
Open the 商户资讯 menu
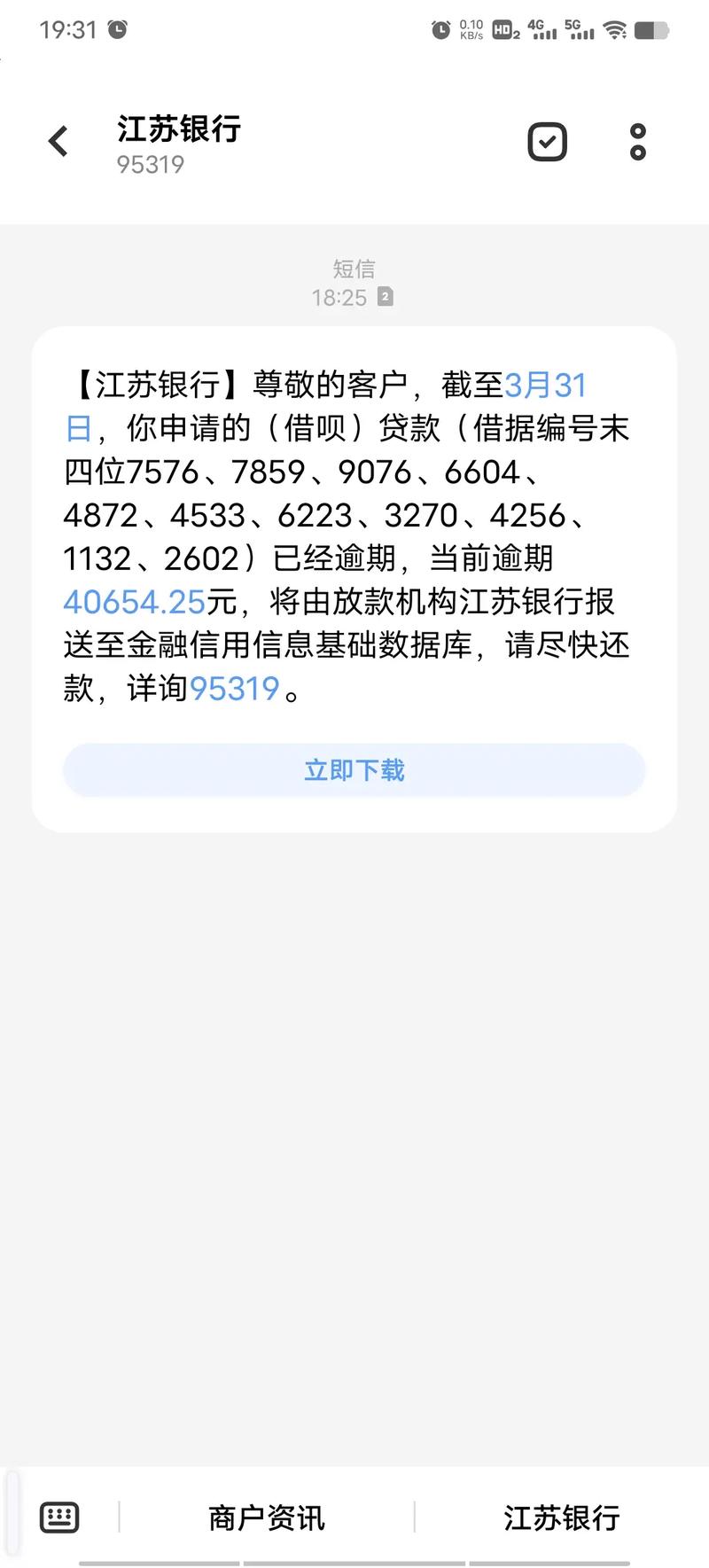[266, 1517]
